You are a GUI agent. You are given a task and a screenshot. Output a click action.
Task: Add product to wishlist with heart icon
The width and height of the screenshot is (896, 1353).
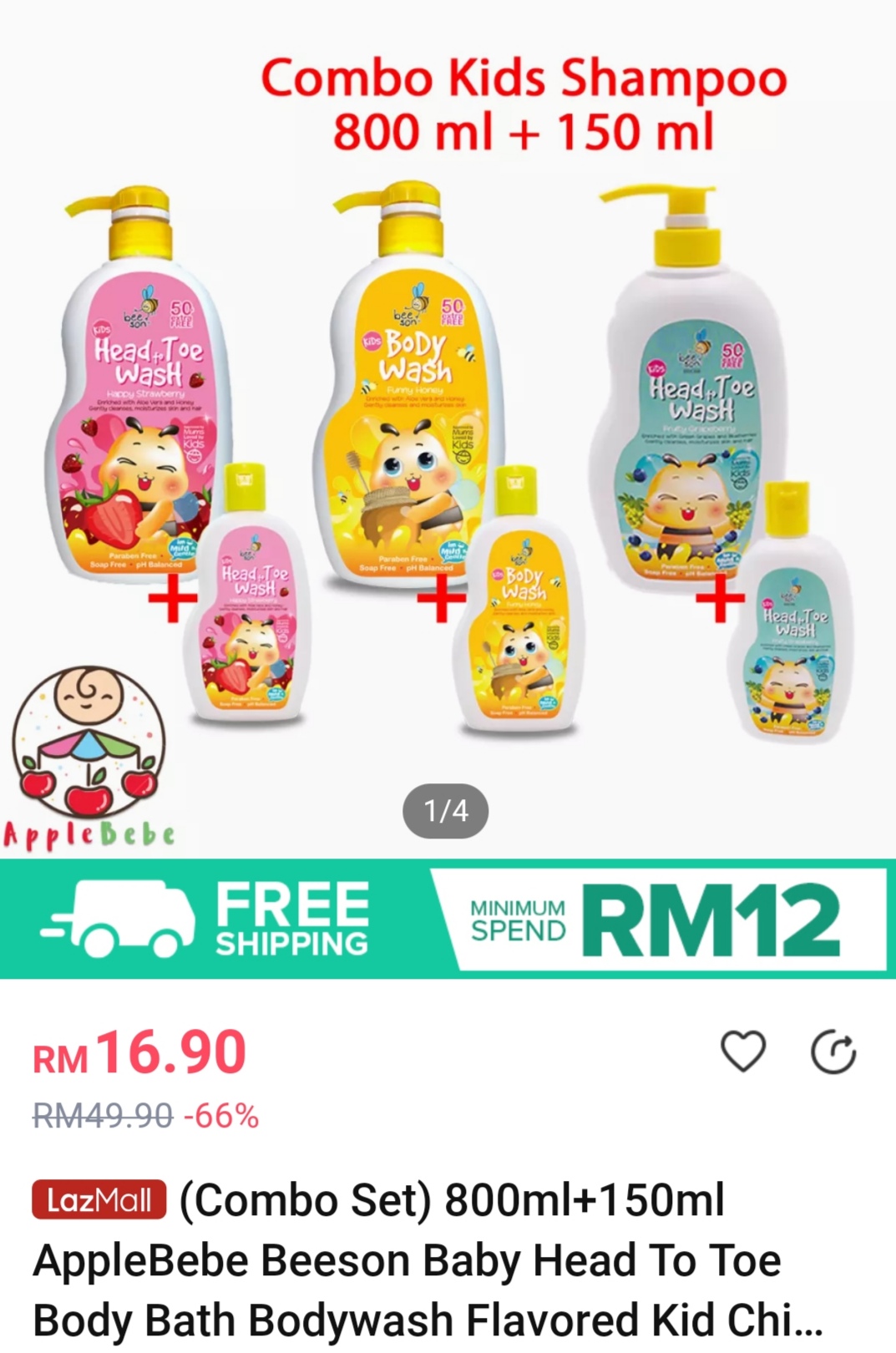[x=742, y=1051]
